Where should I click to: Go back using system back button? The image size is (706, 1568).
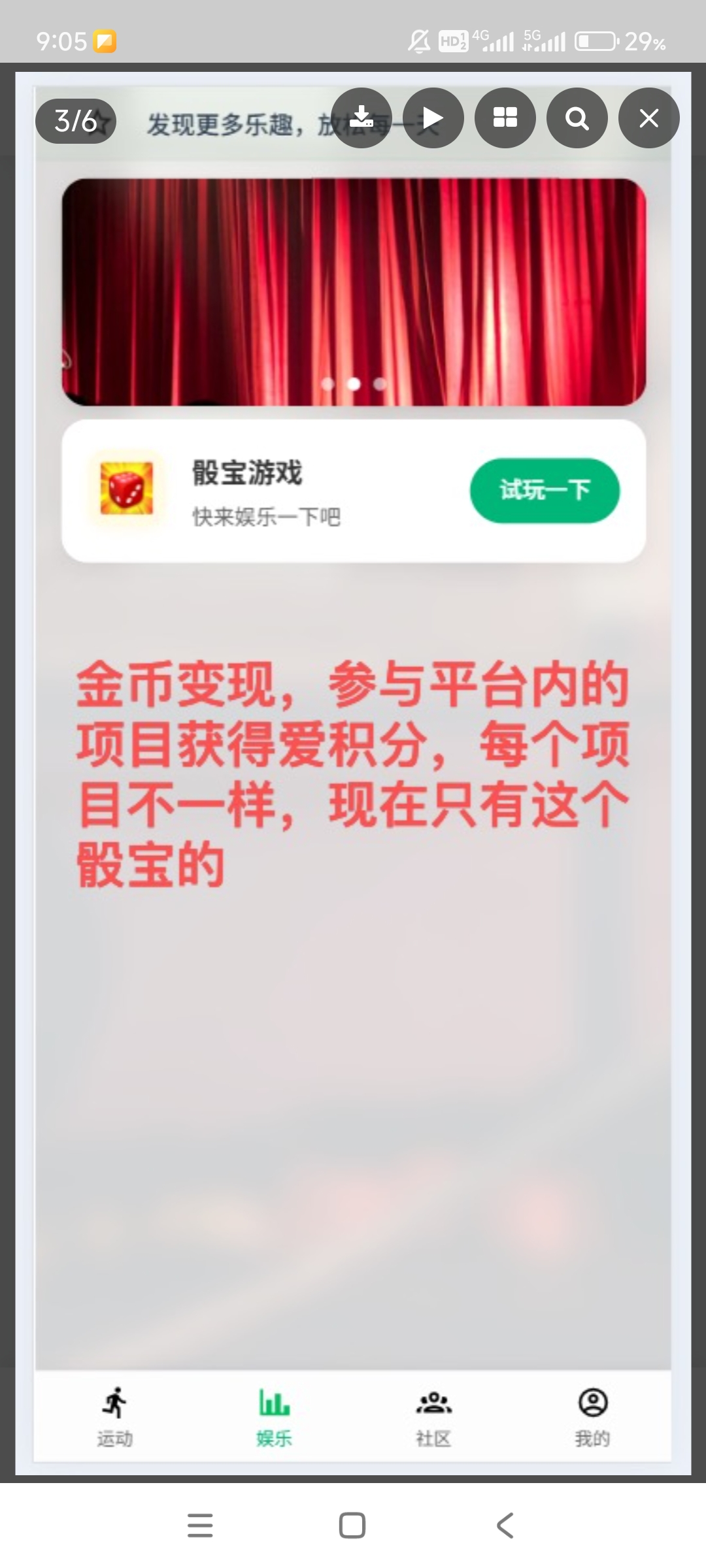[505, 1526]
